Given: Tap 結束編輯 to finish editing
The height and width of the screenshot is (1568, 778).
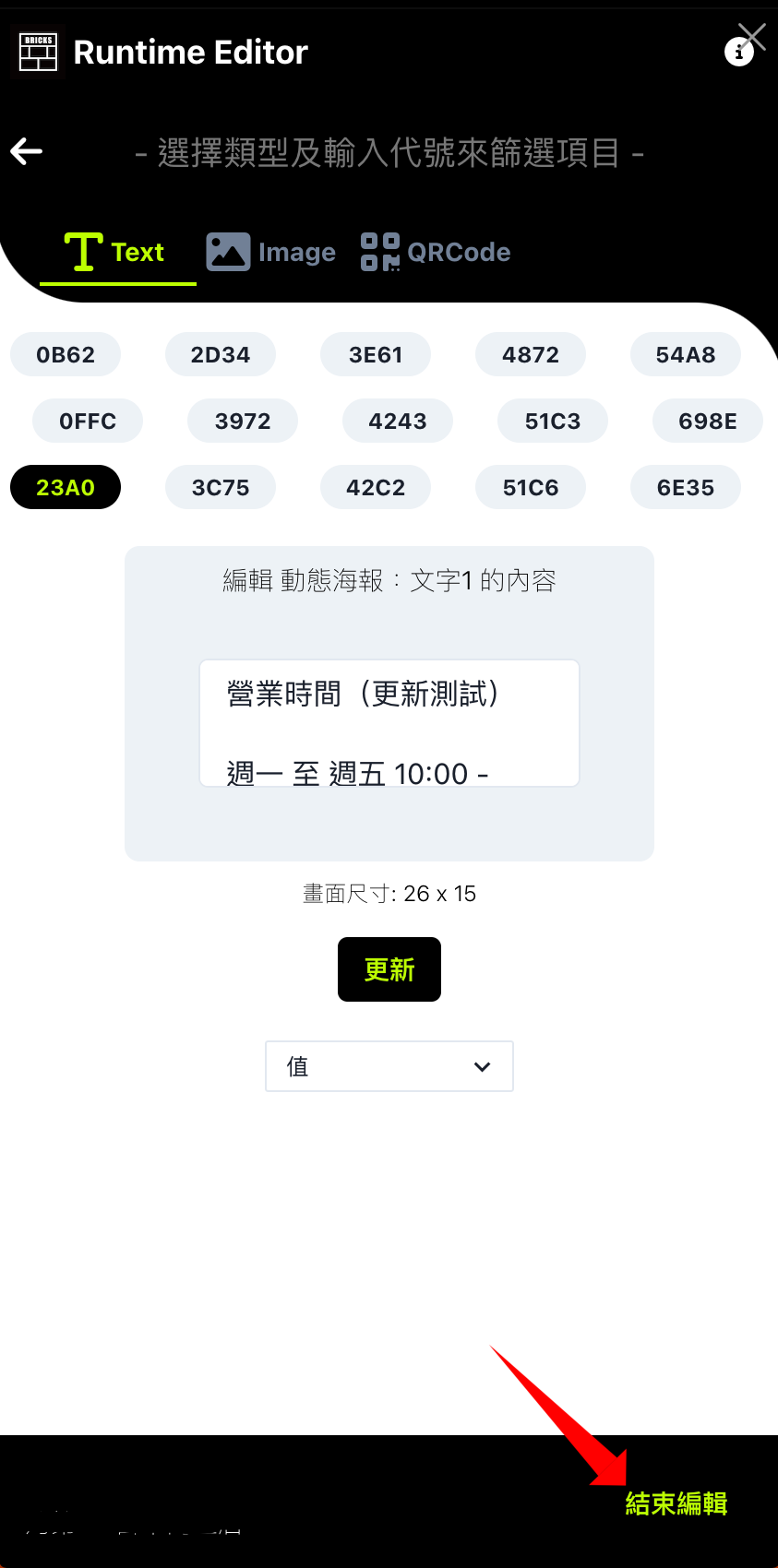Looking at the screenshot, I should [x=676, y=1503].
